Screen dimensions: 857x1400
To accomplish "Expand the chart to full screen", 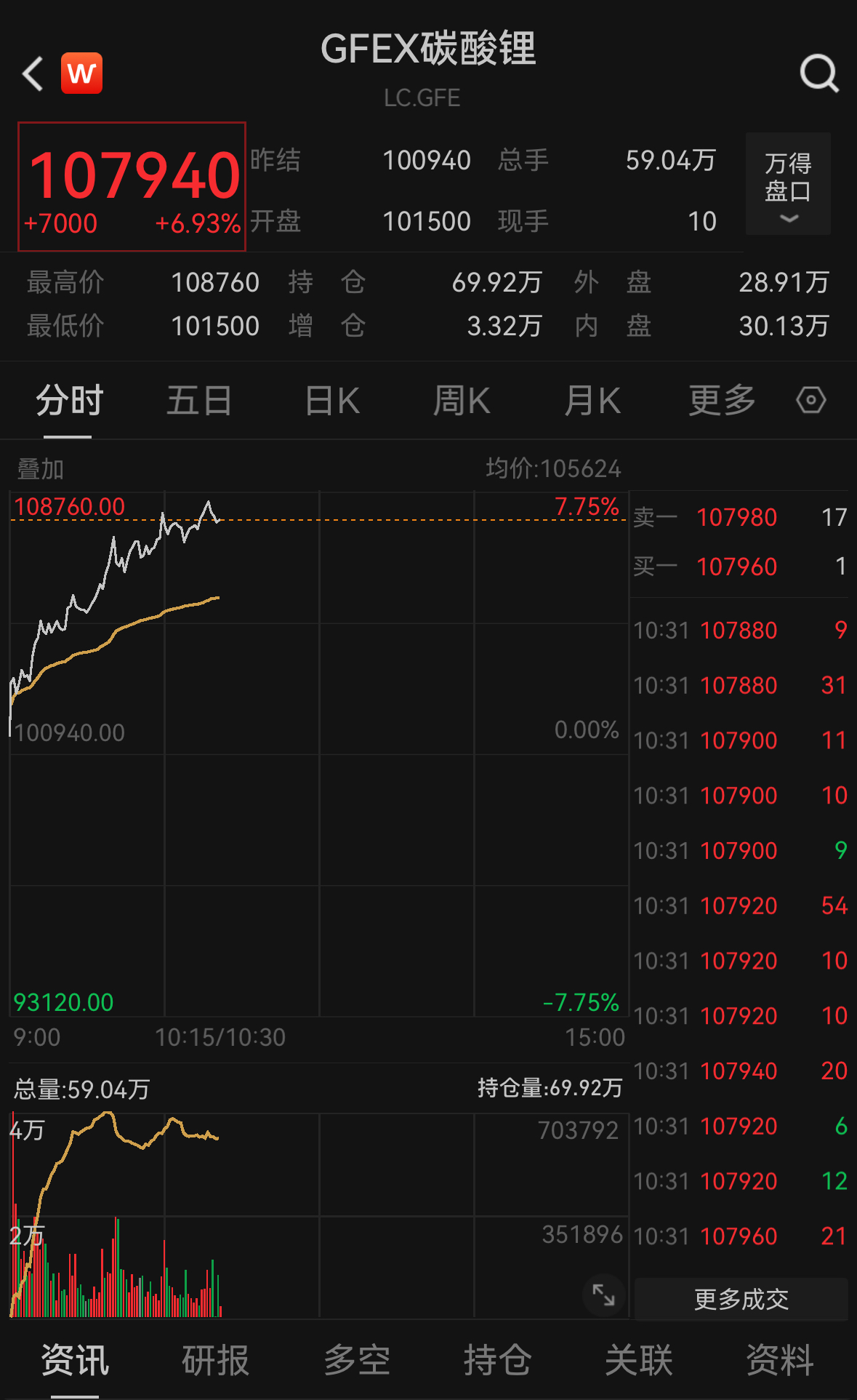I will [x=603, y=1295].
